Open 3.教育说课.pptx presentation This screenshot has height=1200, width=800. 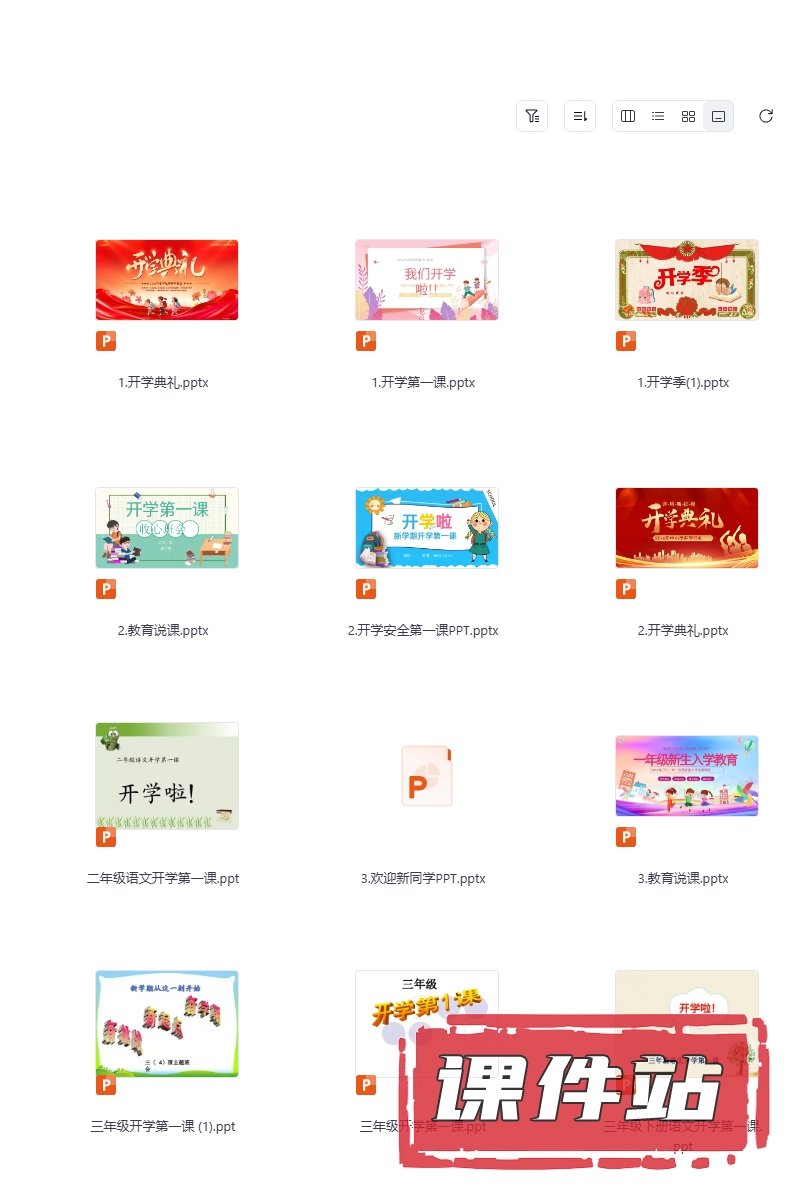pos(687,776)
